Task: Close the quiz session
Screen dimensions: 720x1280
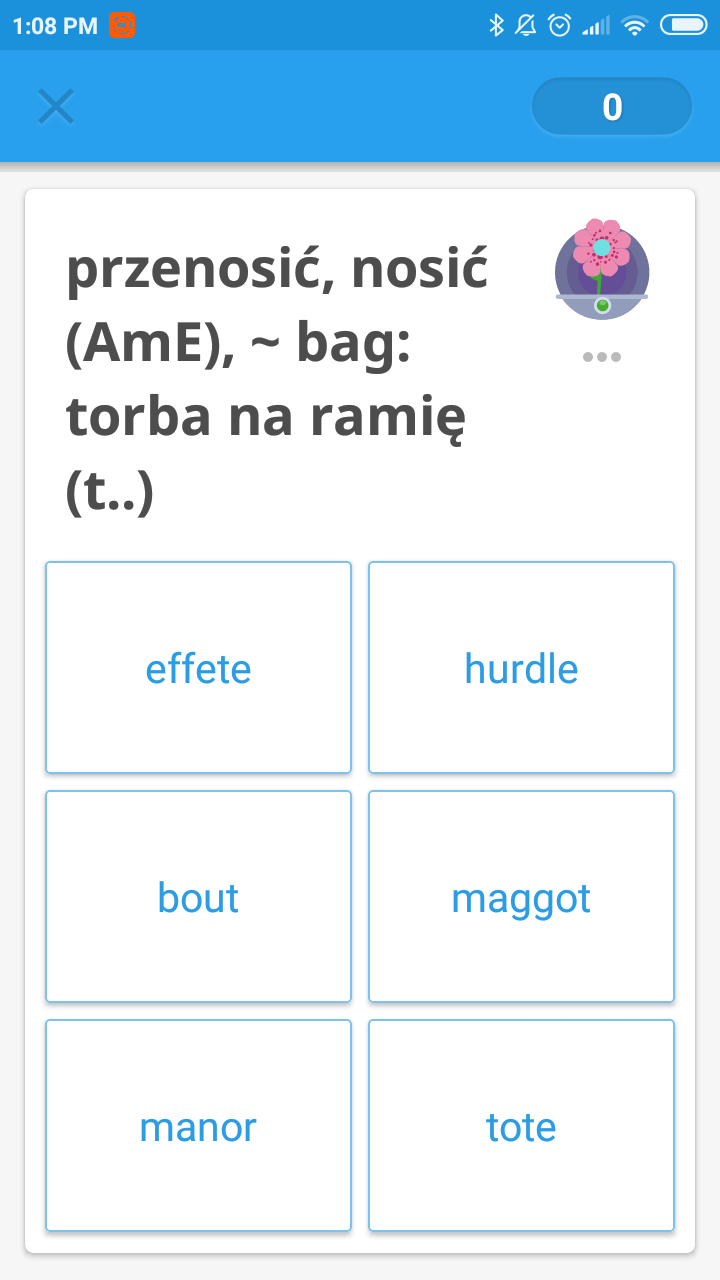Action: (x=56, y=106)
